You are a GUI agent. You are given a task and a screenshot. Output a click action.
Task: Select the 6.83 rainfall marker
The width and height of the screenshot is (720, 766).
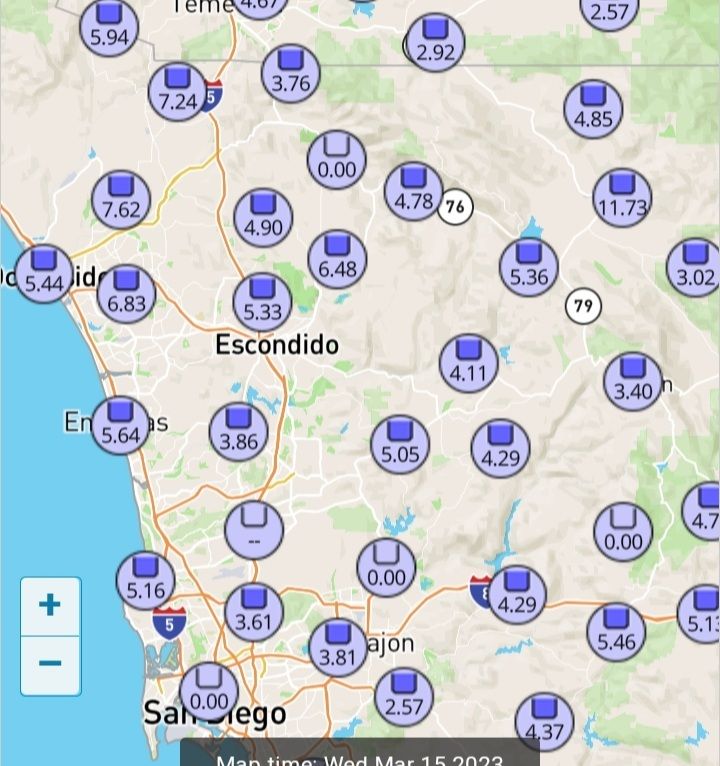pyautogui.click(x=126, y=293)
